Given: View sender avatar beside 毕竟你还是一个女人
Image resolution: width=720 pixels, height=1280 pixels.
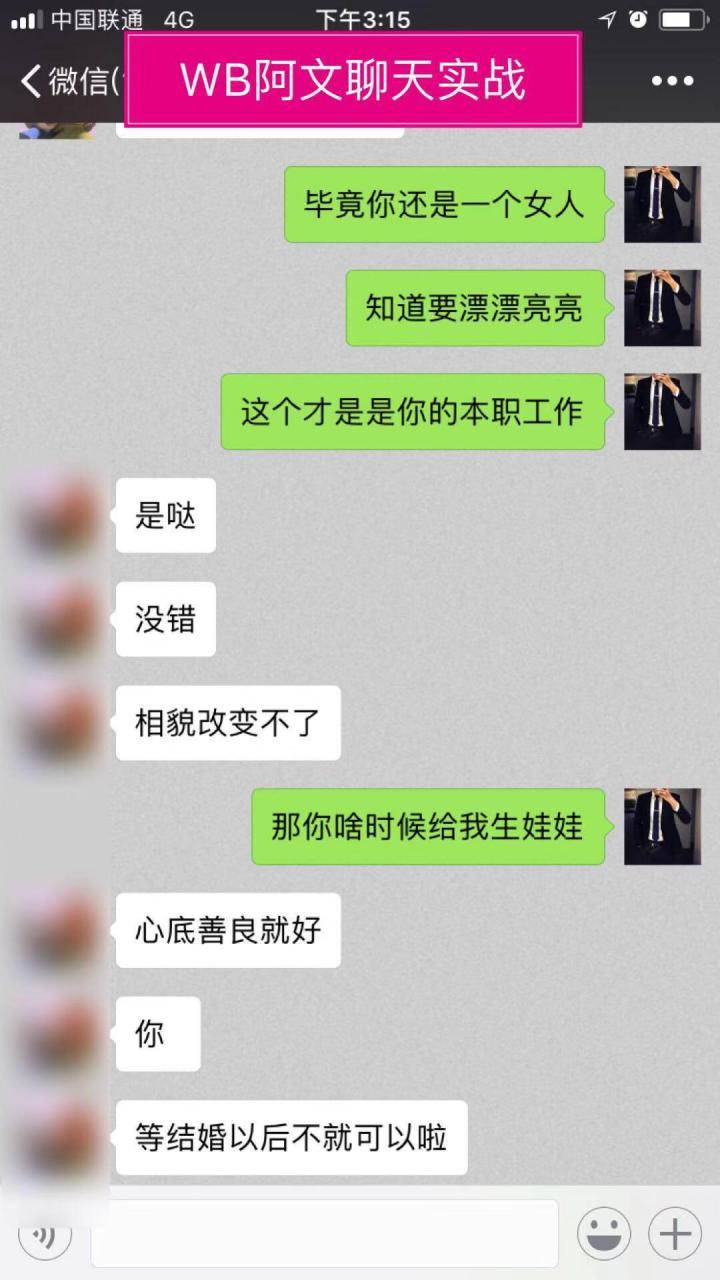Looking at the screenshot, I should 662,205.
